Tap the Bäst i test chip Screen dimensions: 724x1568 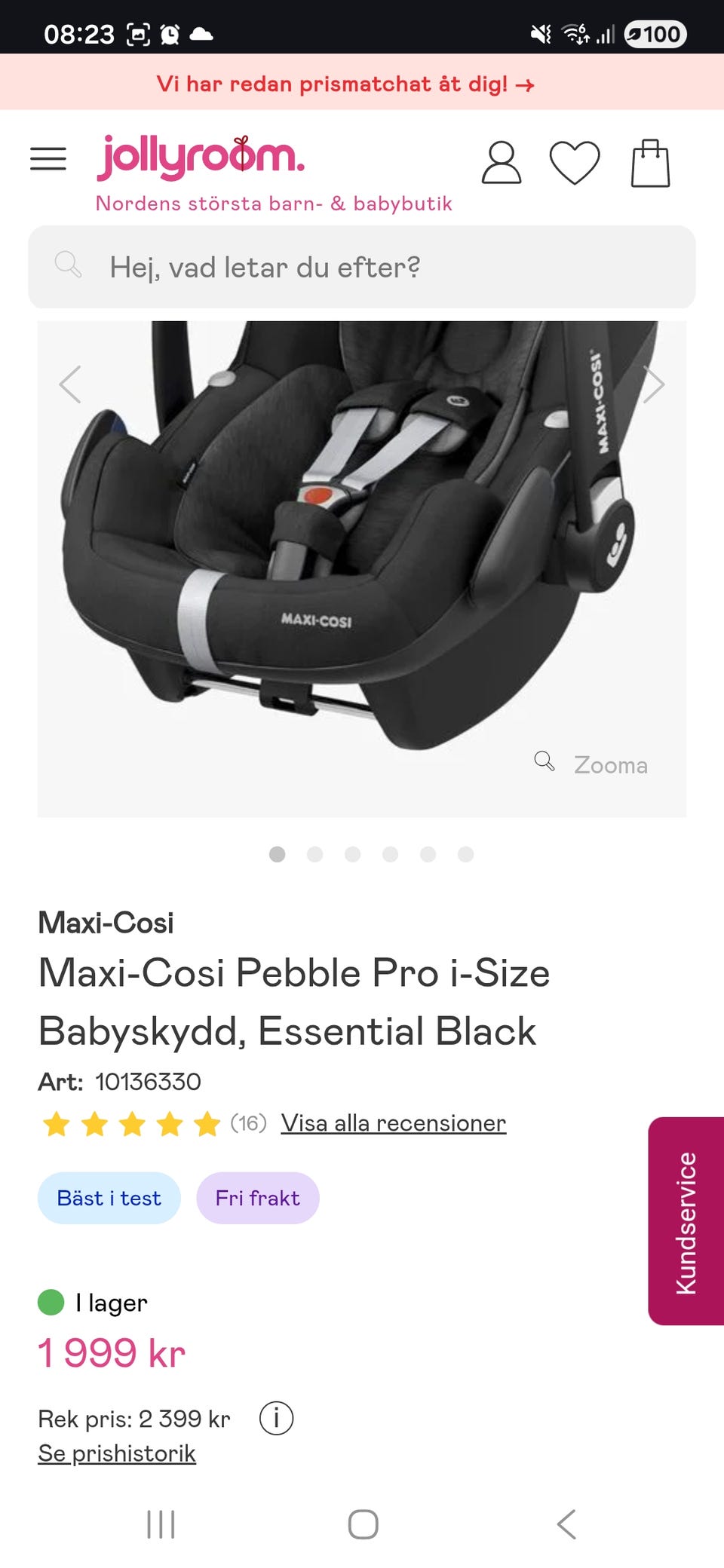(109, 1198)
